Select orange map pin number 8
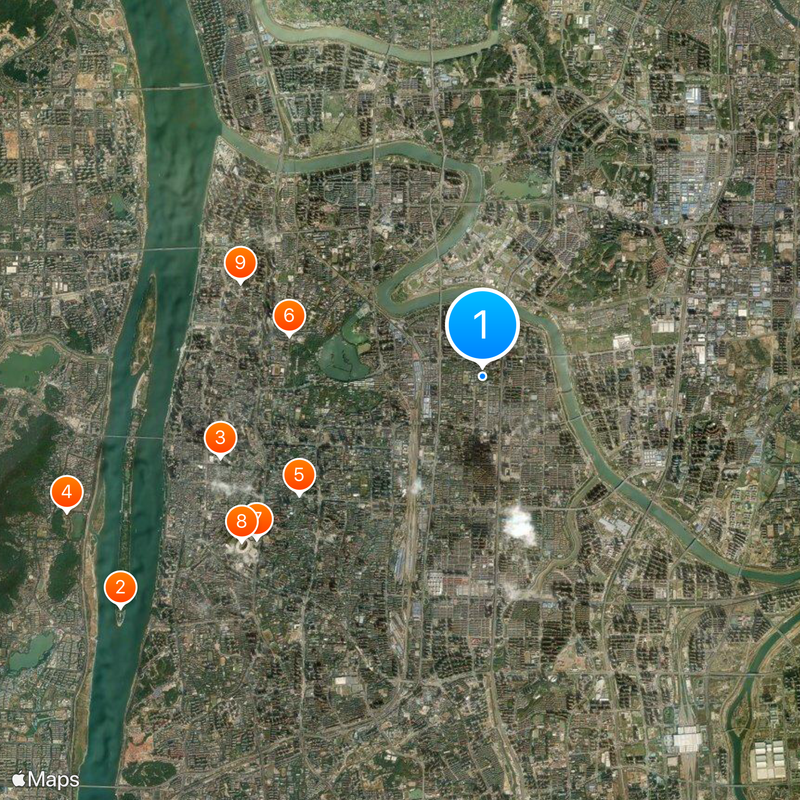 239,521
